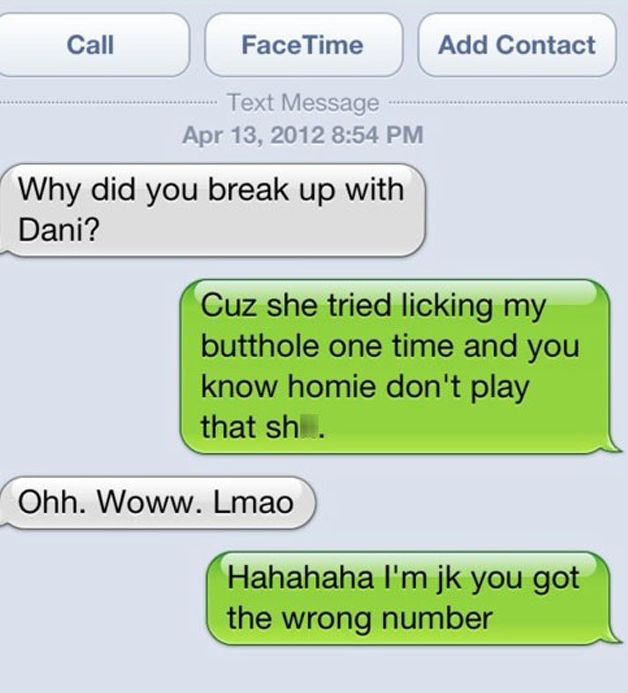Tap Add Contact button

point(516,45)
